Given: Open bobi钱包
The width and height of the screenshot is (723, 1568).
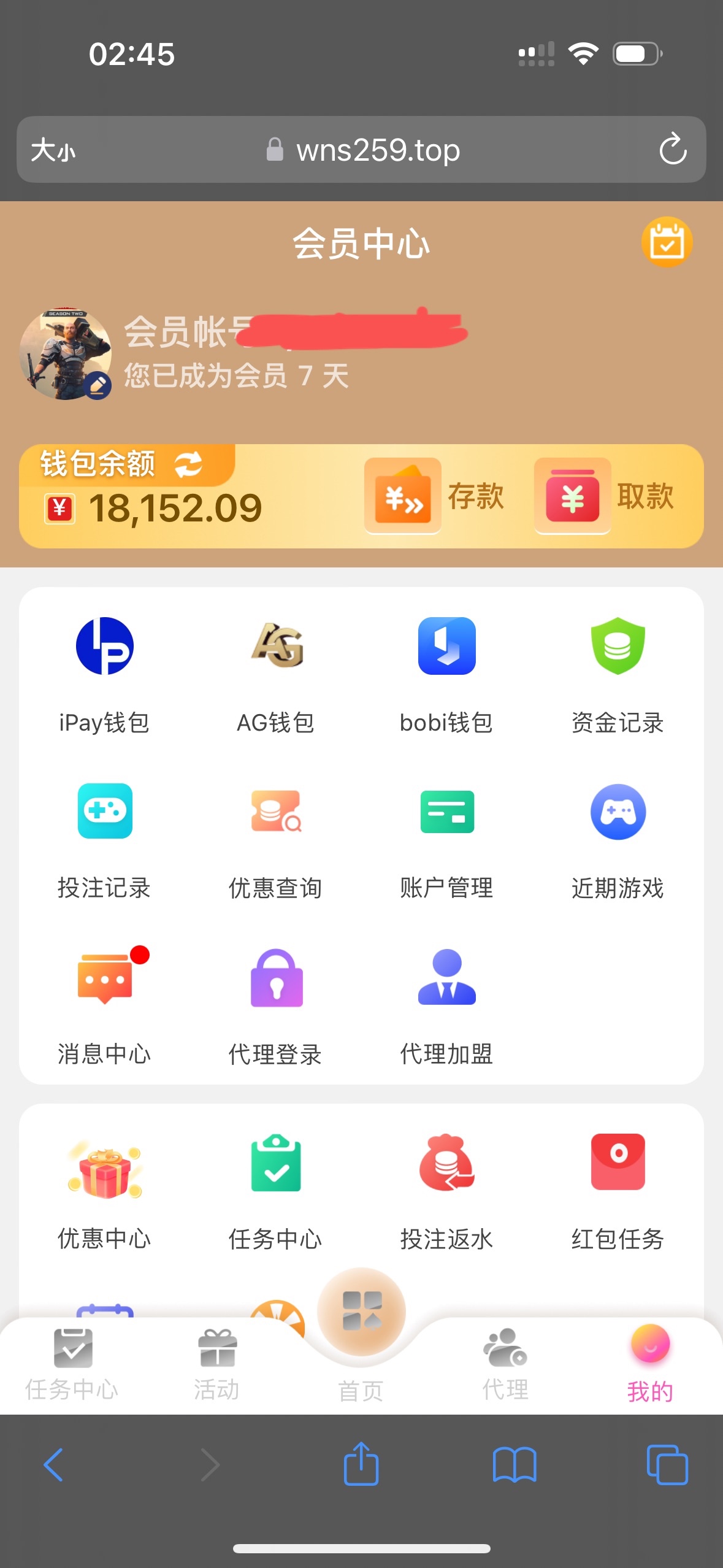Looking at the screenshot, I should point(446,674).
